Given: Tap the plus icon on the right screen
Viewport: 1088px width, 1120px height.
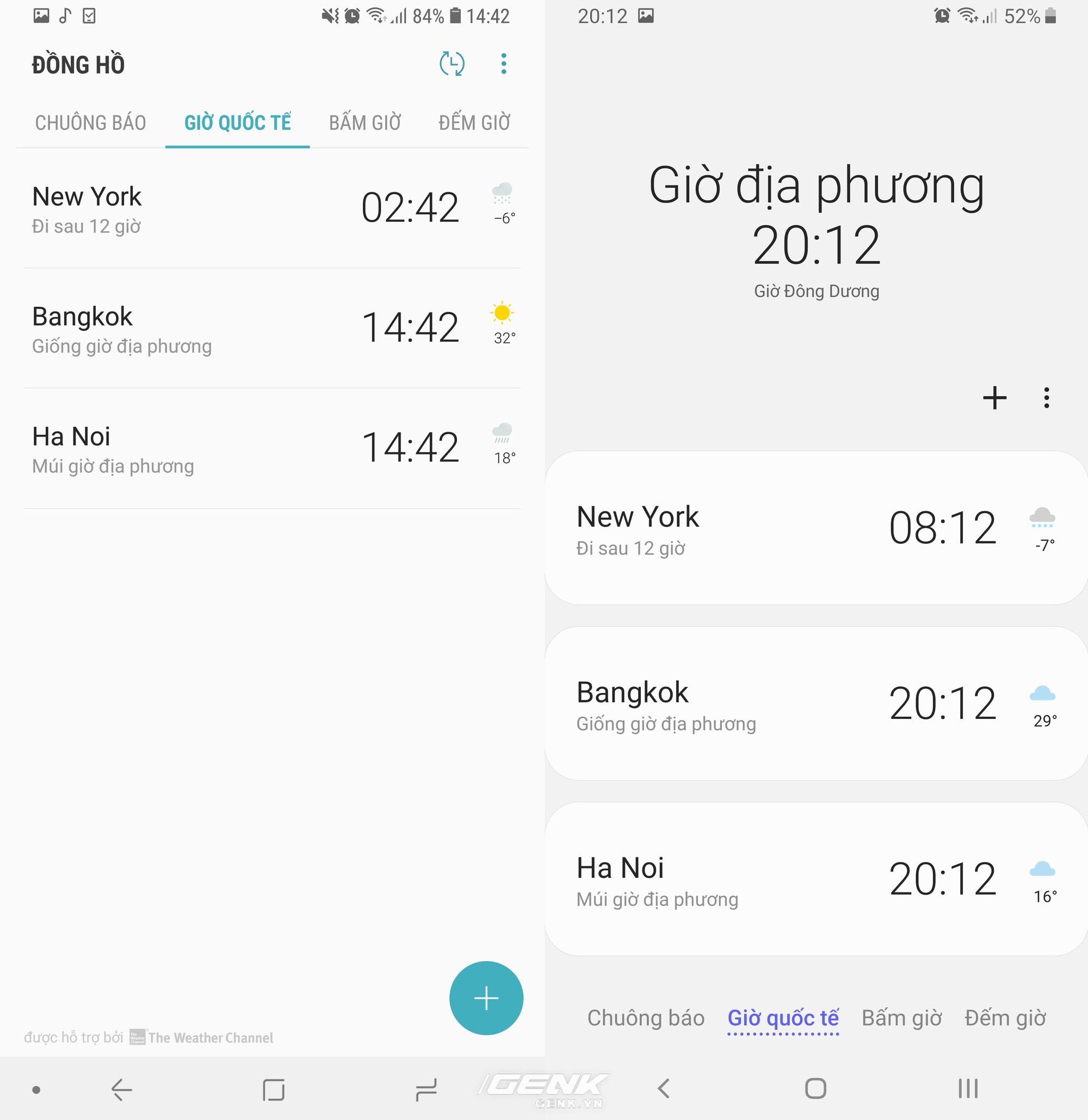Looking at the screenshot, I should [994, 399].
